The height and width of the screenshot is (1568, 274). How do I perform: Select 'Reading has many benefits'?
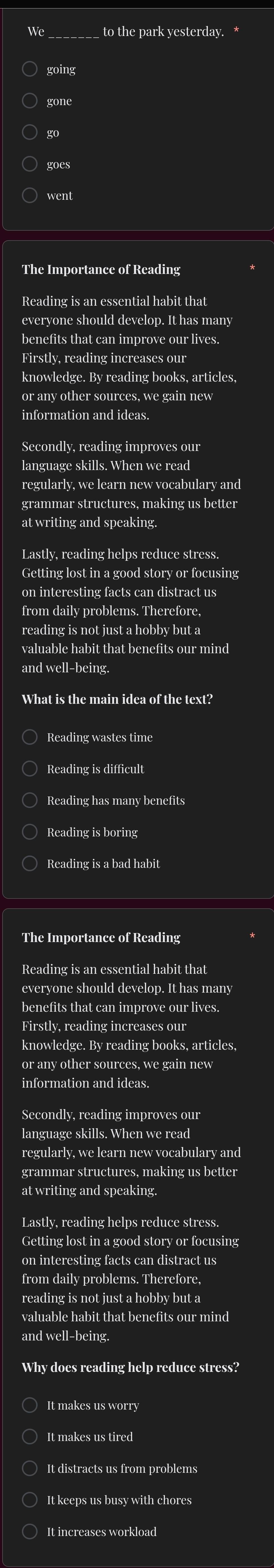pyautogui.click(x=30, y=800)
